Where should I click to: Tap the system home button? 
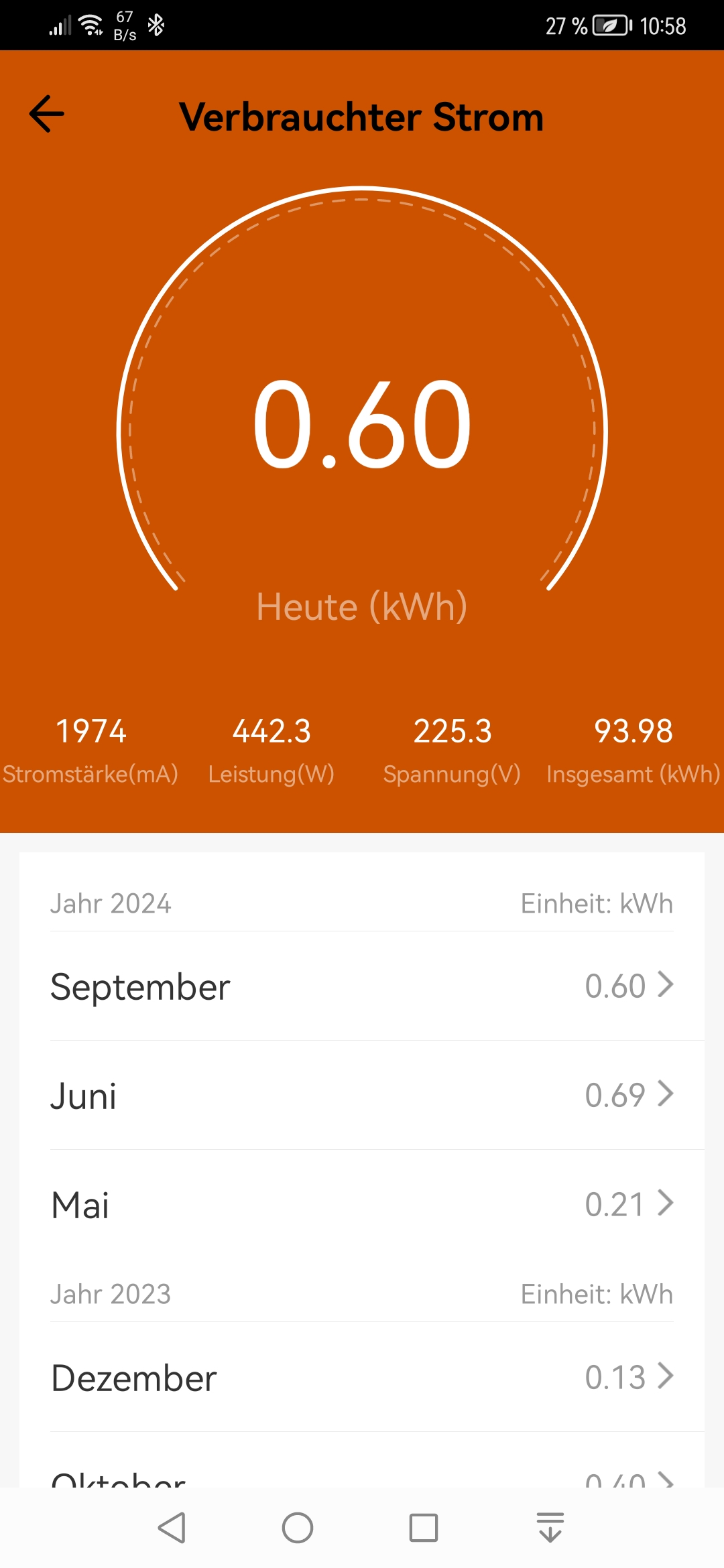[298, 1528]
